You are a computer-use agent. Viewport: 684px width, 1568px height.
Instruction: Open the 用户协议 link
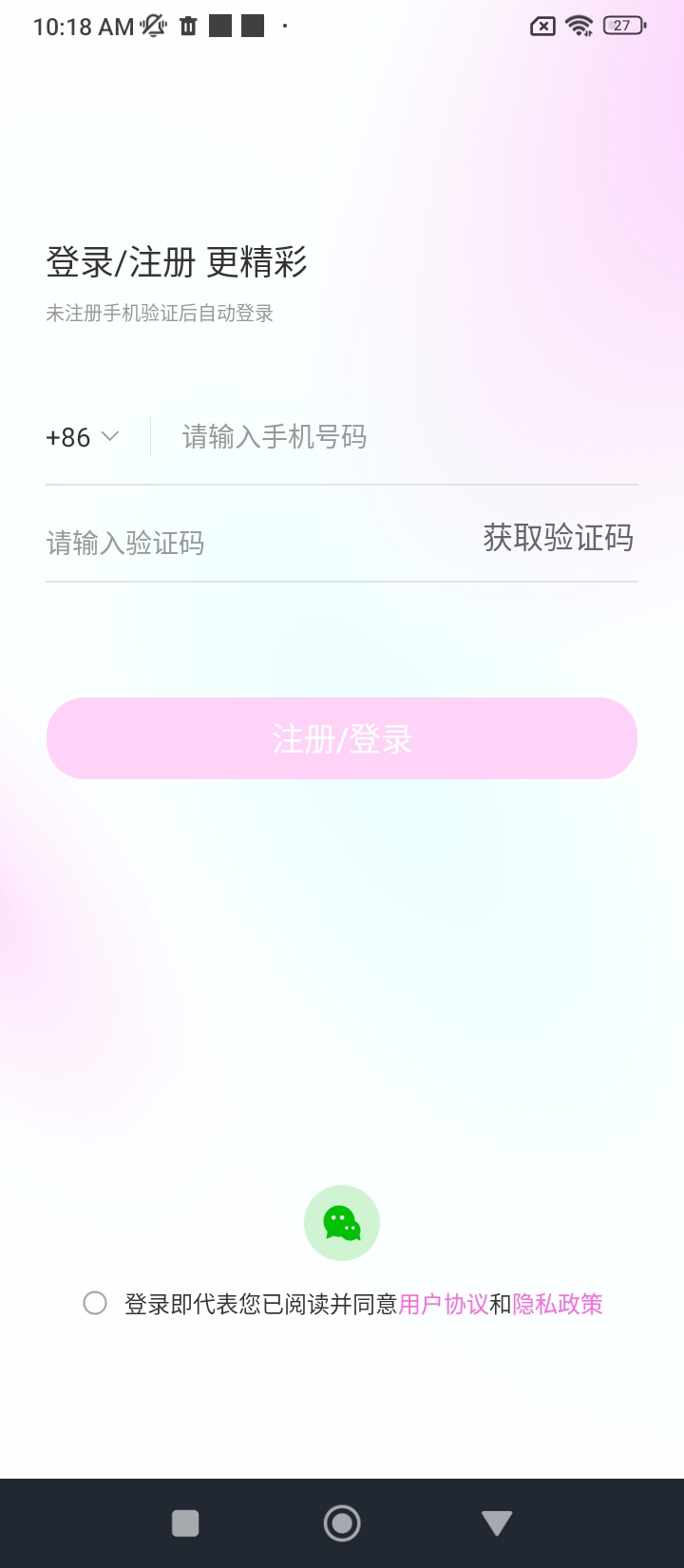444,1304
